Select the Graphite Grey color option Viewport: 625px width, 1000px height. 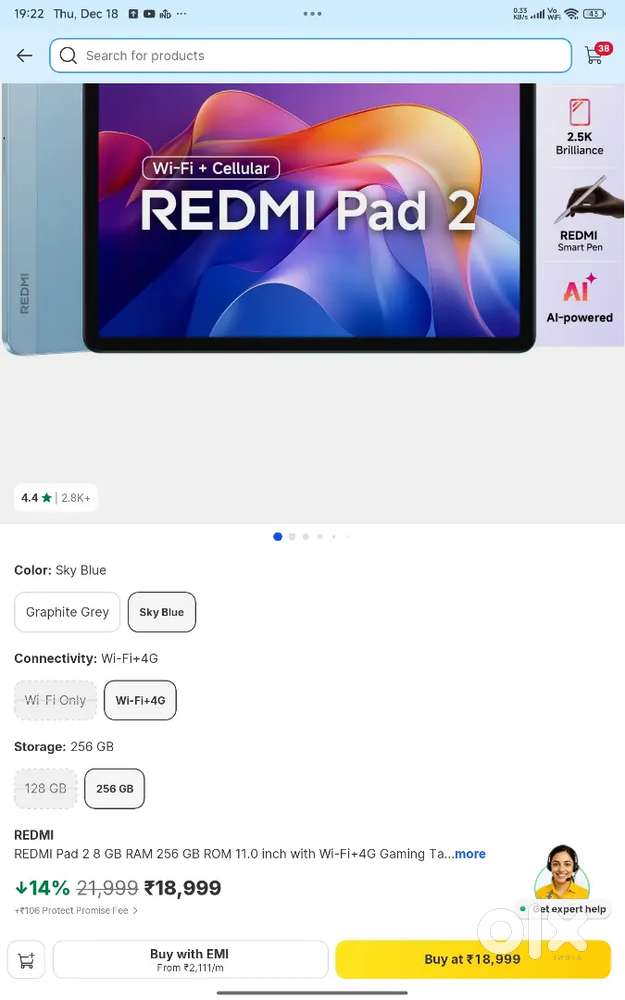click(67, 612)
